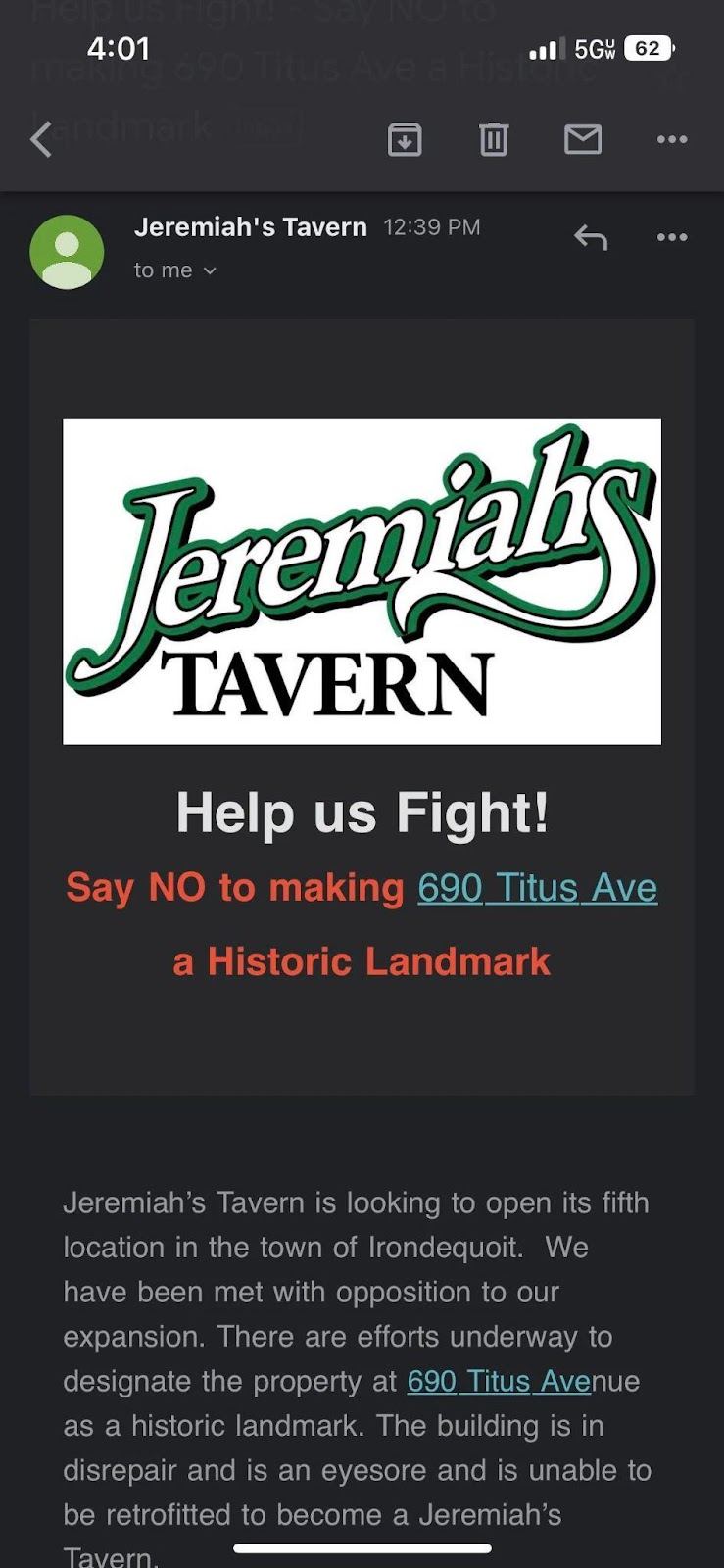Expand the 'to me' recipient details
The image size is (724, 1568).
174,270
